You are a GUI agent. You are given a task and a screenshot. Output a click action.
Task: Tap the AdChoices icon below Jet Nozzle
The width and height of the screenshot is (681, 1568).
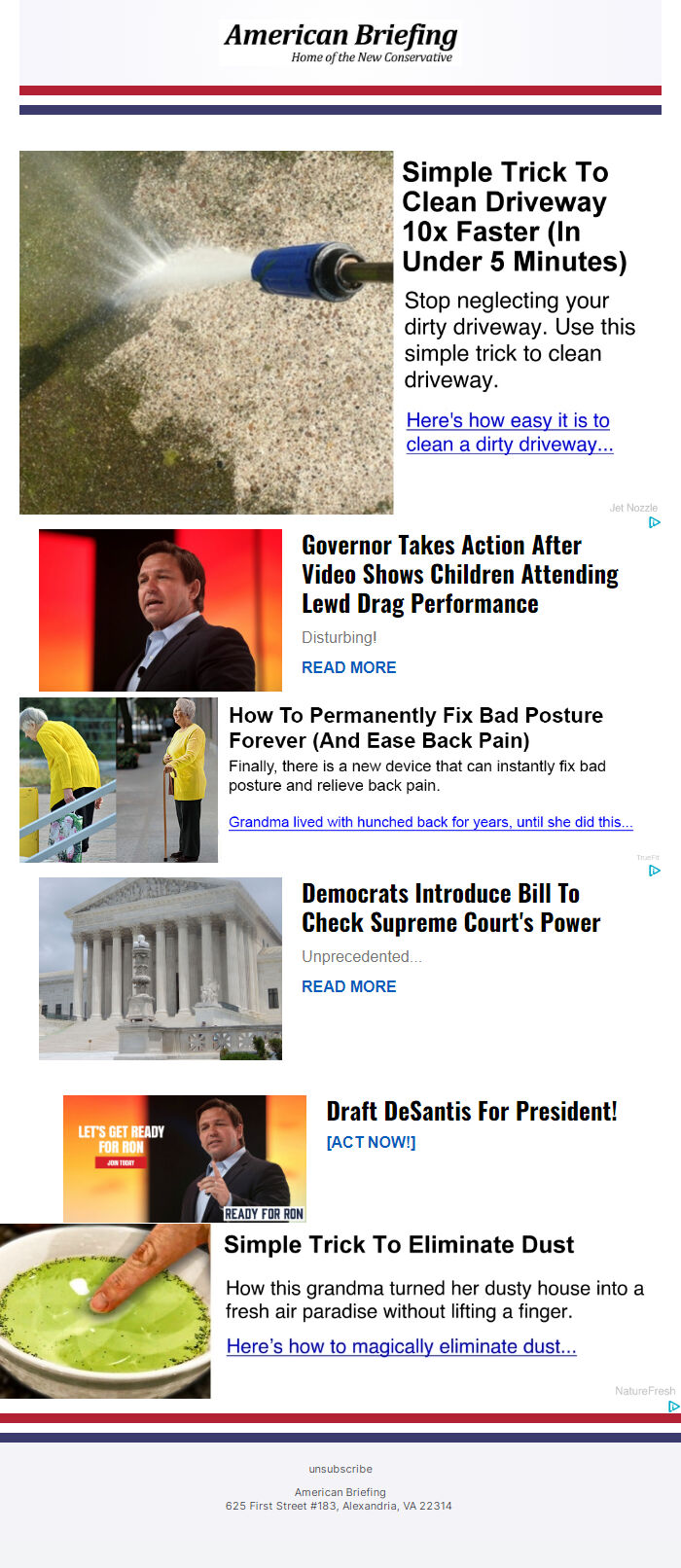(x=655, y=522)
